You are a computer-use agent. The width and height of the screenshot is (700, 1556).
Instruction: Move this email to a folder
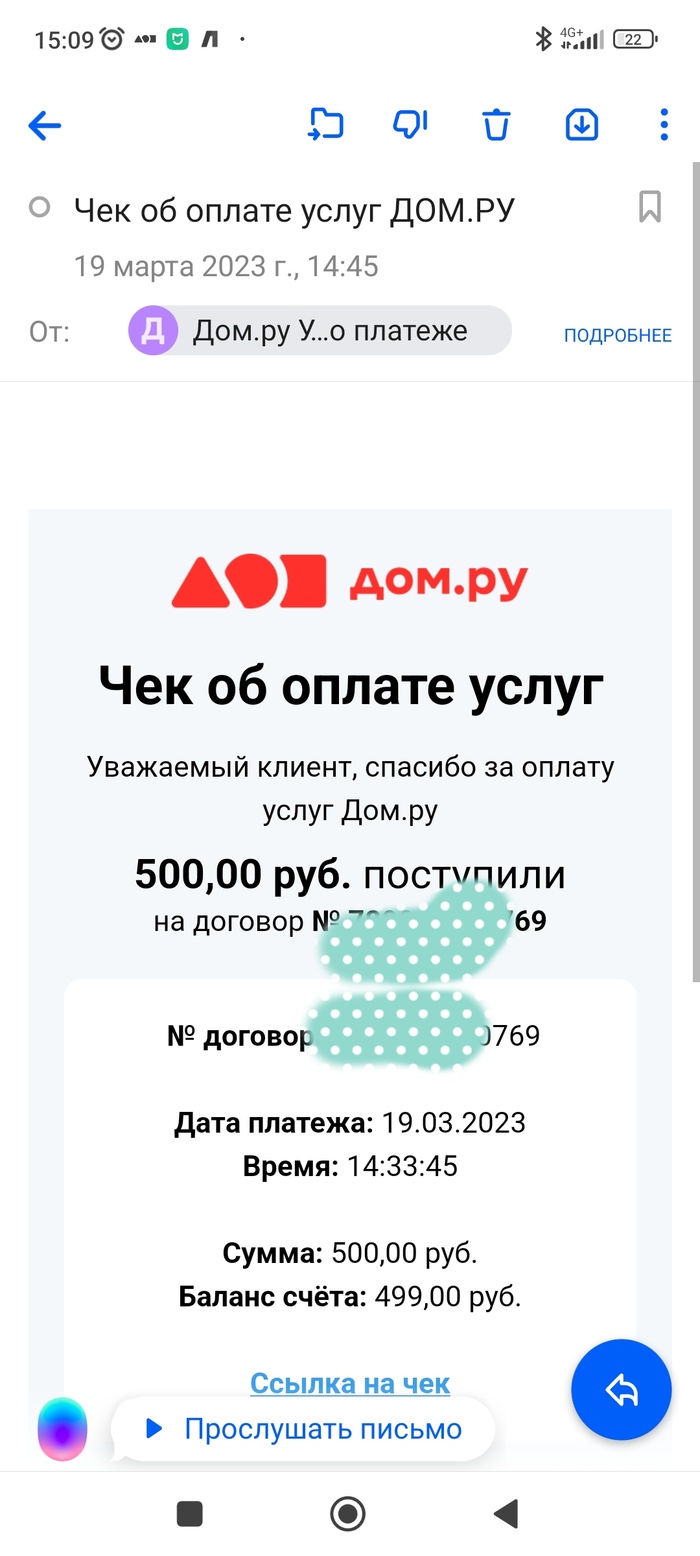click(326, 125)
